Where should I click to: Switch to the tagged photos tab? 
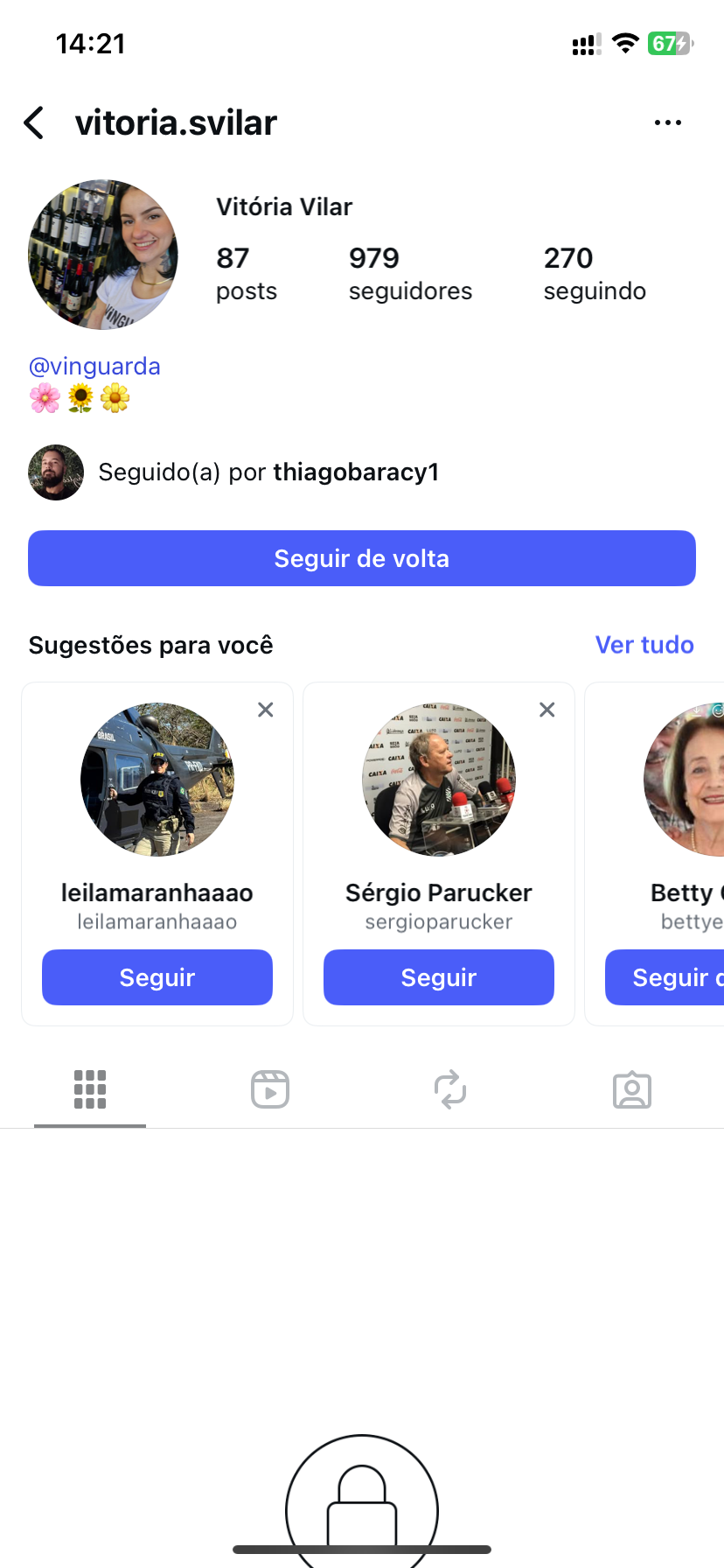[632, 1090]
